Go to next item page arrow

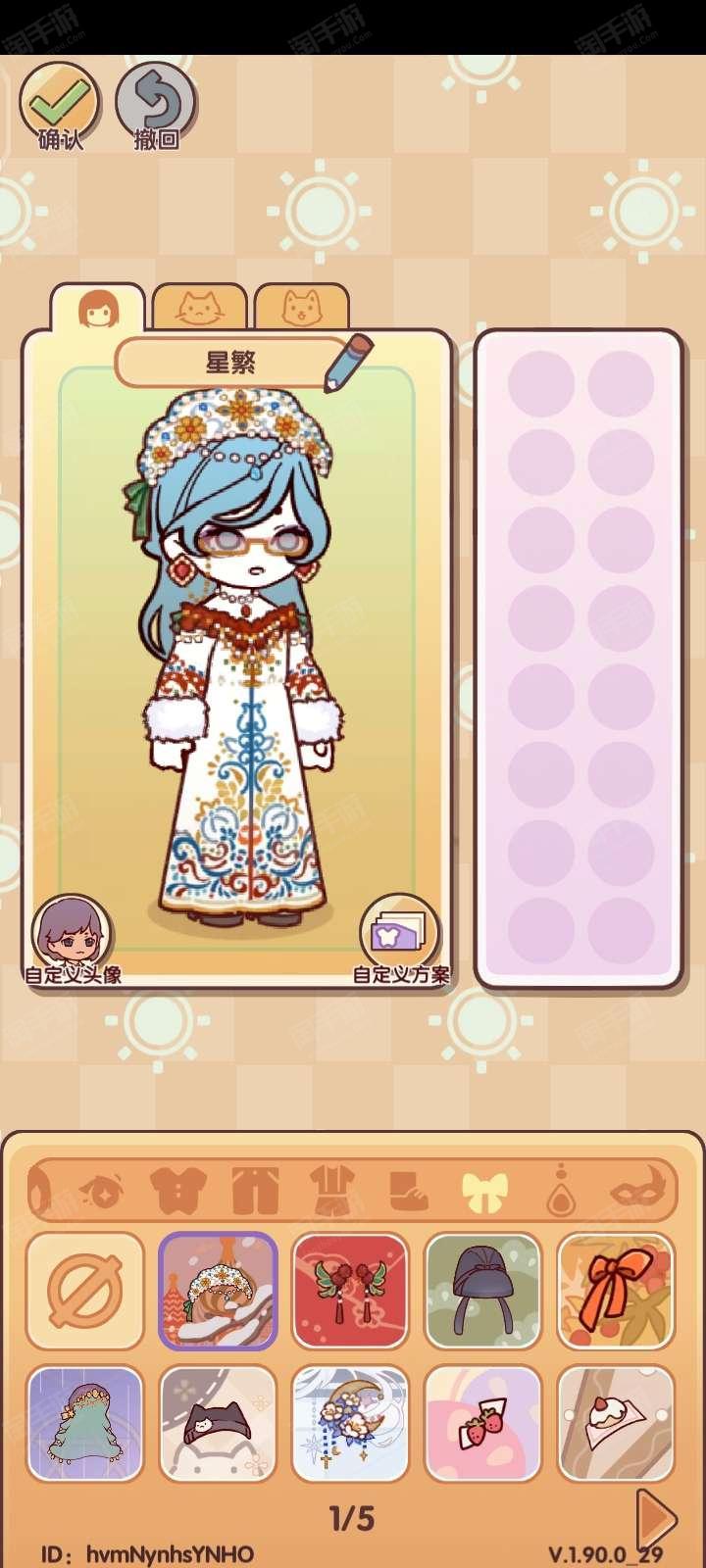pyautogui.click(x=656, y=1519)
